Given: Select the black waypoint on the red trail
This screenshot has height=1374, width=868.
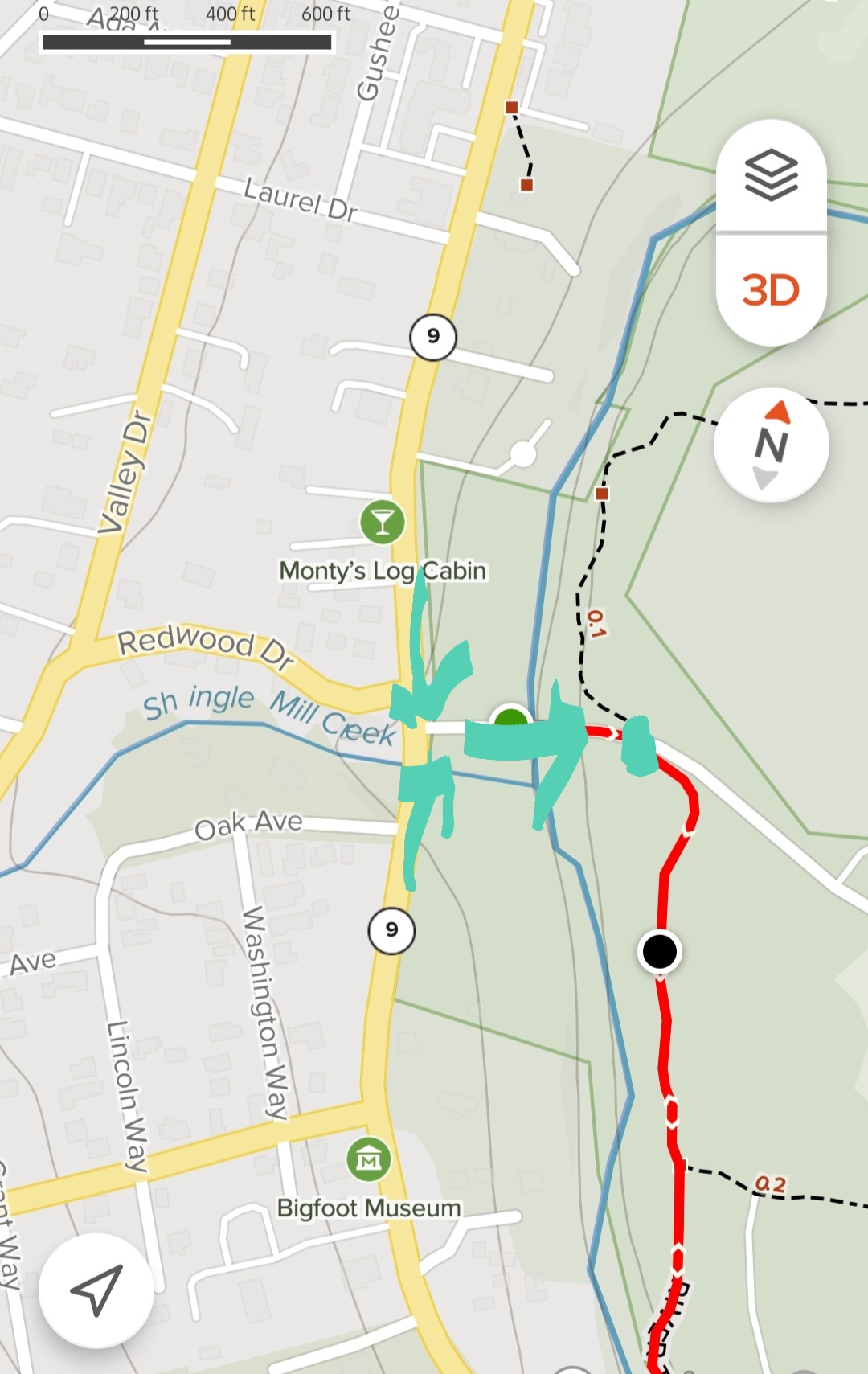Looking at the screenshot, I should point(660,952).
